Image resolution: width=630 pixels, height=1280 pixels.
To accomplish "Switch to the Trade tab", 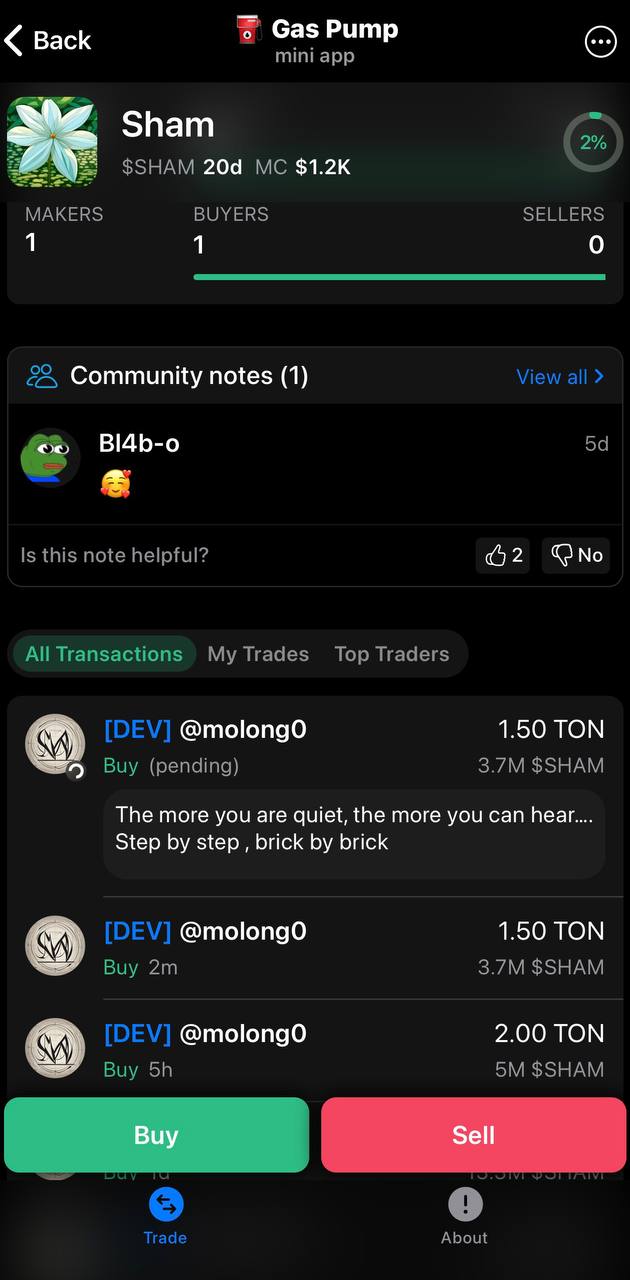I will pos(165,1217).
